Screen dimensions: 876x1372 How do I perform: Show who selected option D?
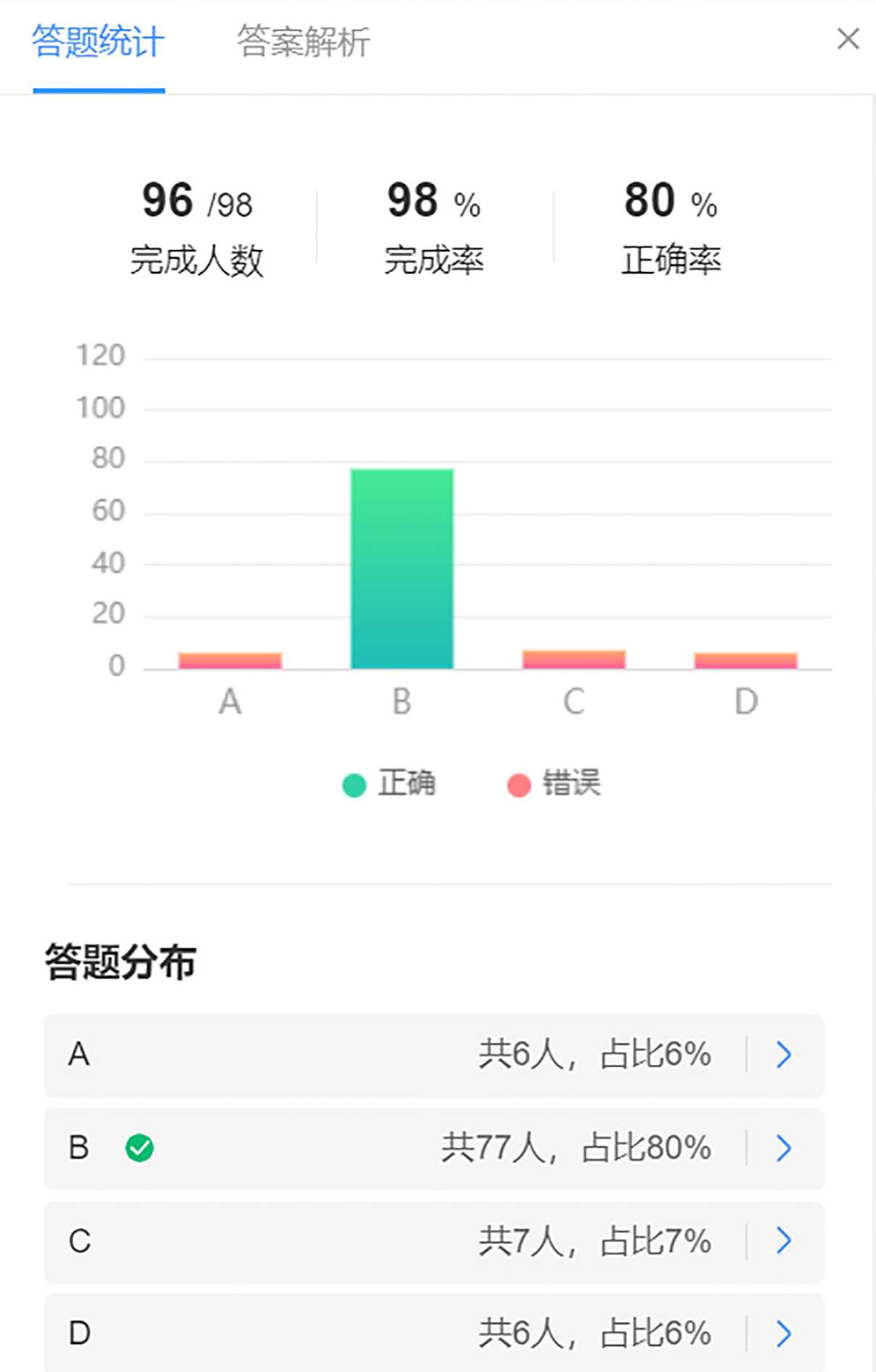(783, 1334)
